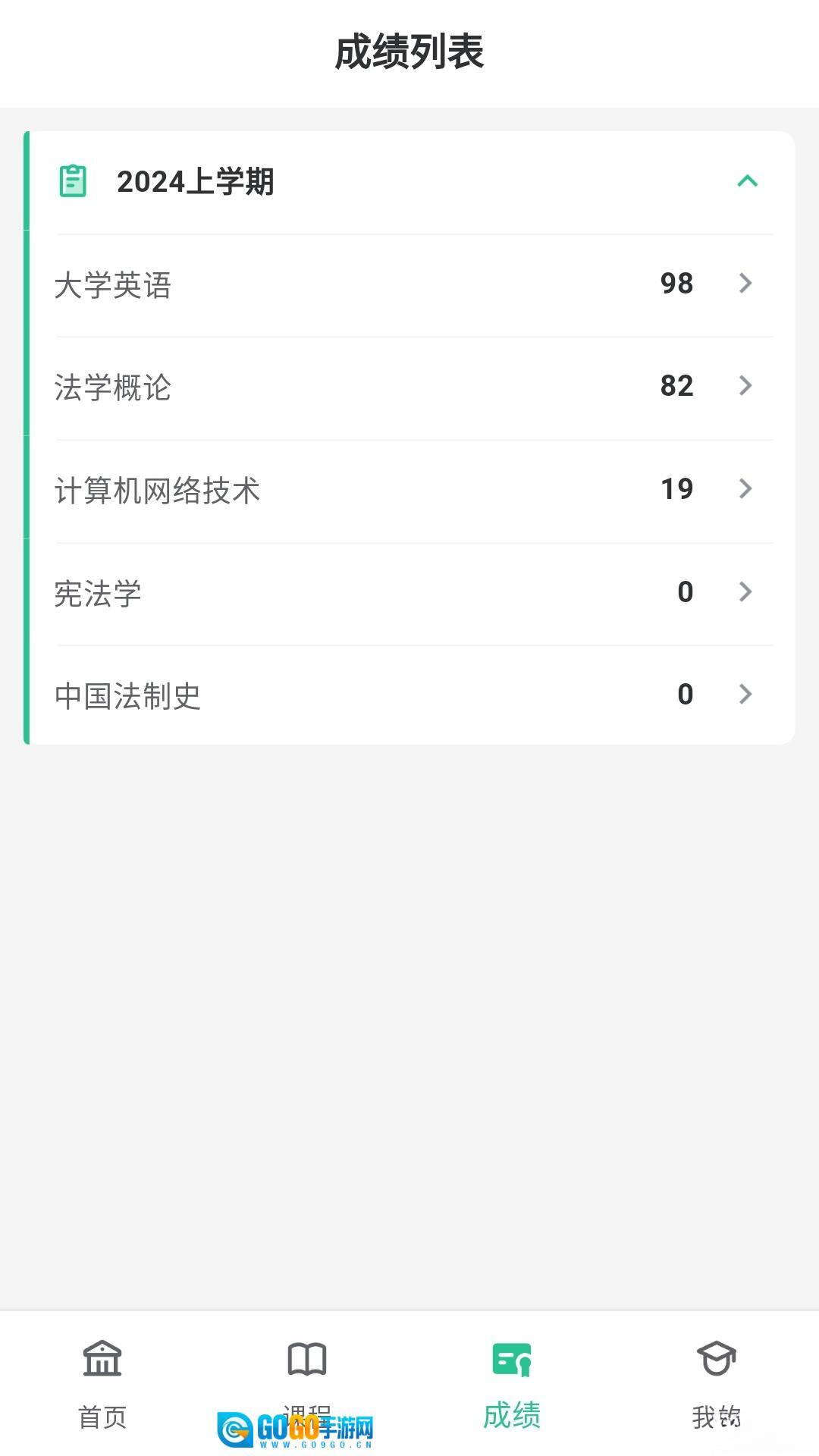Screen dimensions: 819x1456
Task: Open the 中国法制史 grade entry
Action: pyautogui.click(x=409, y=695)
